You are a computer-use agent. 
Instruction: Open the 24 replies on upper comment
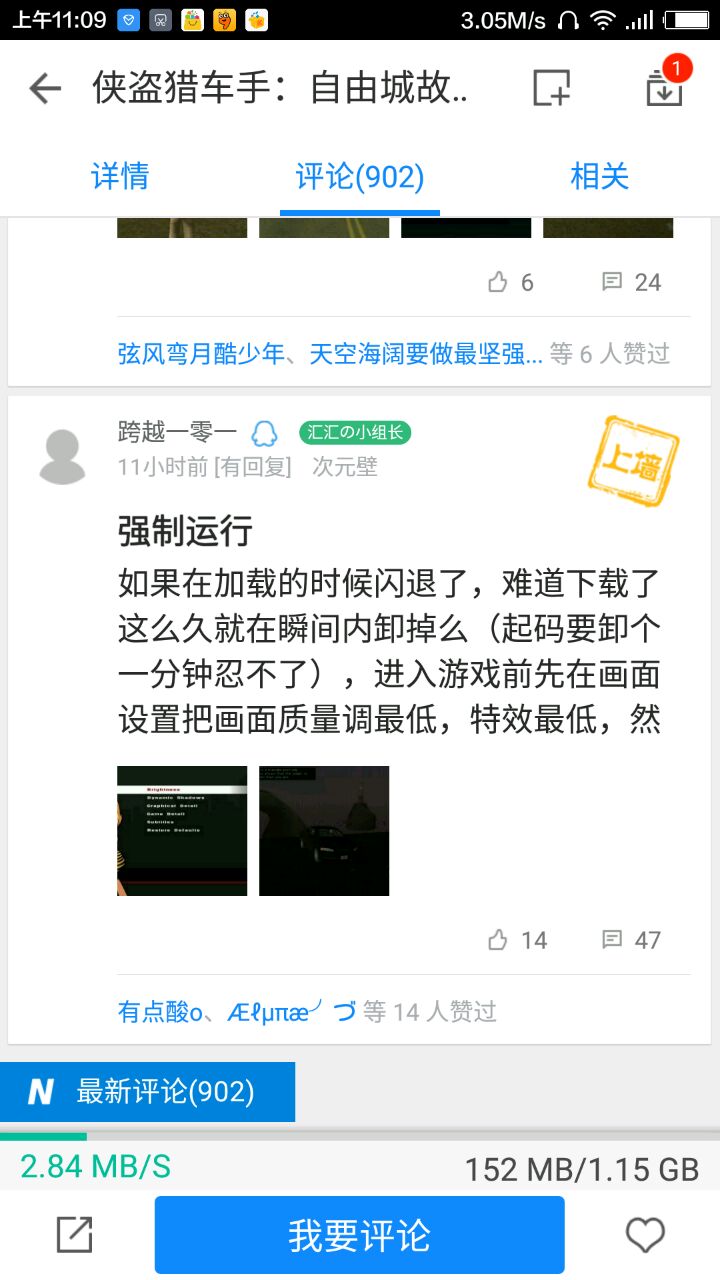coord(631,282)
